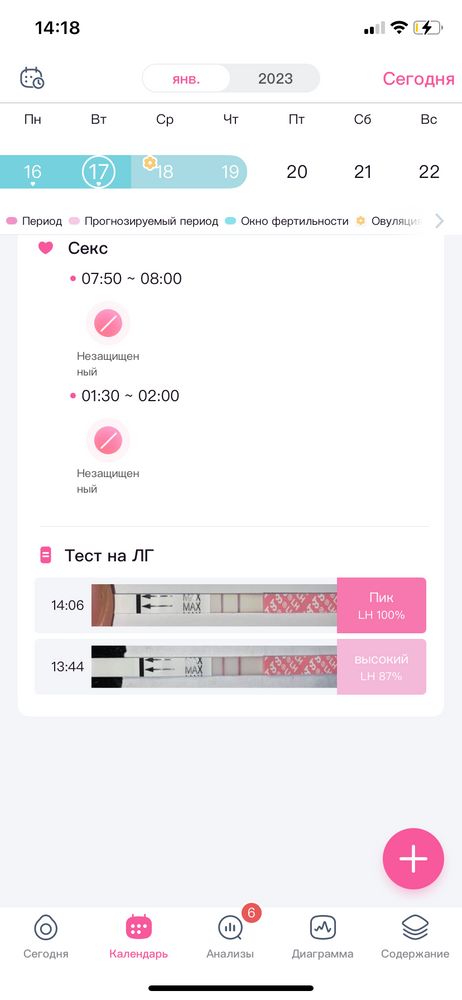Switch to the Содержание tab
This screenshot has width=462, height=1000.
click(415, 937)
